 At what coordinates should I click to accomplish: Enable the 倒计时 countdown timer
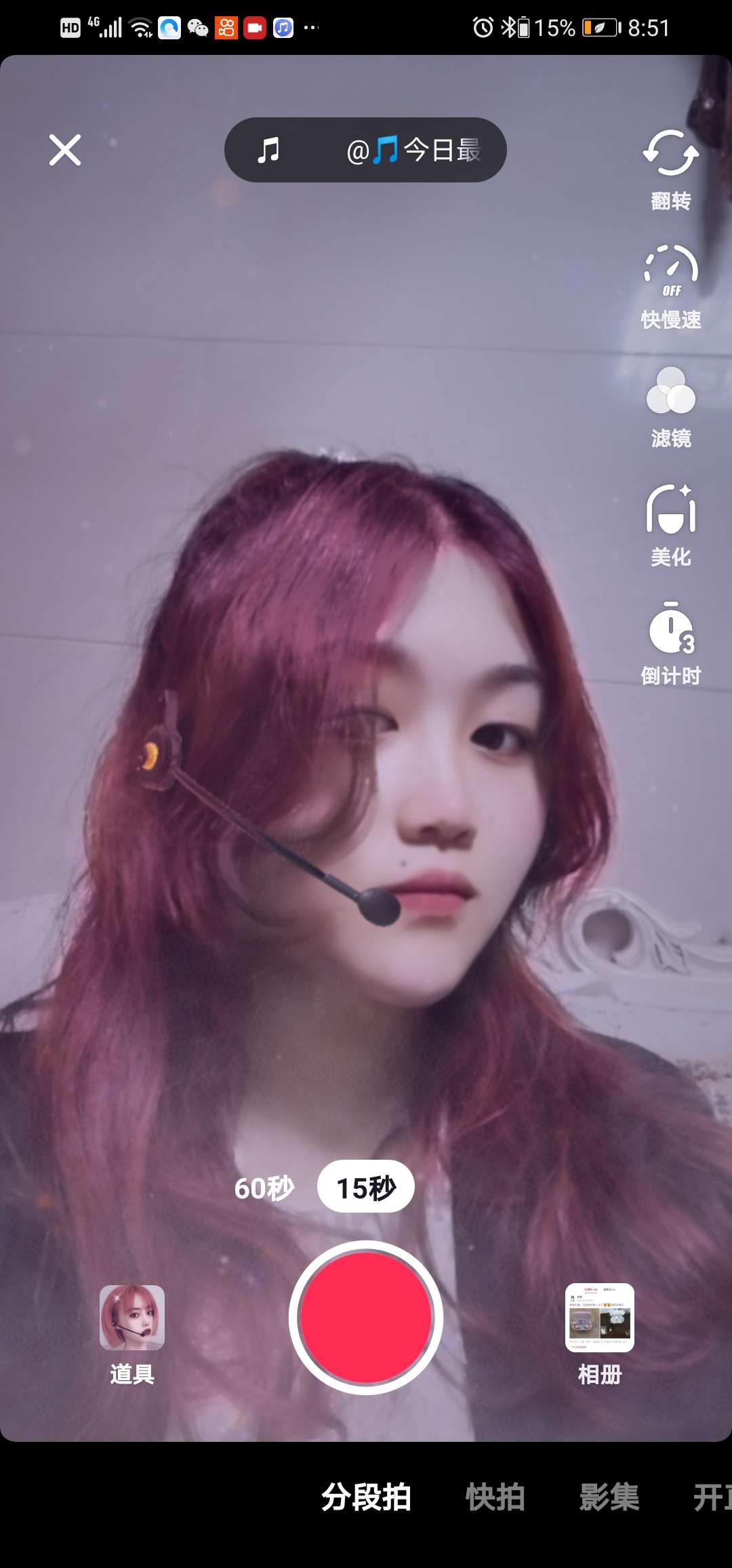pos(670,643)
